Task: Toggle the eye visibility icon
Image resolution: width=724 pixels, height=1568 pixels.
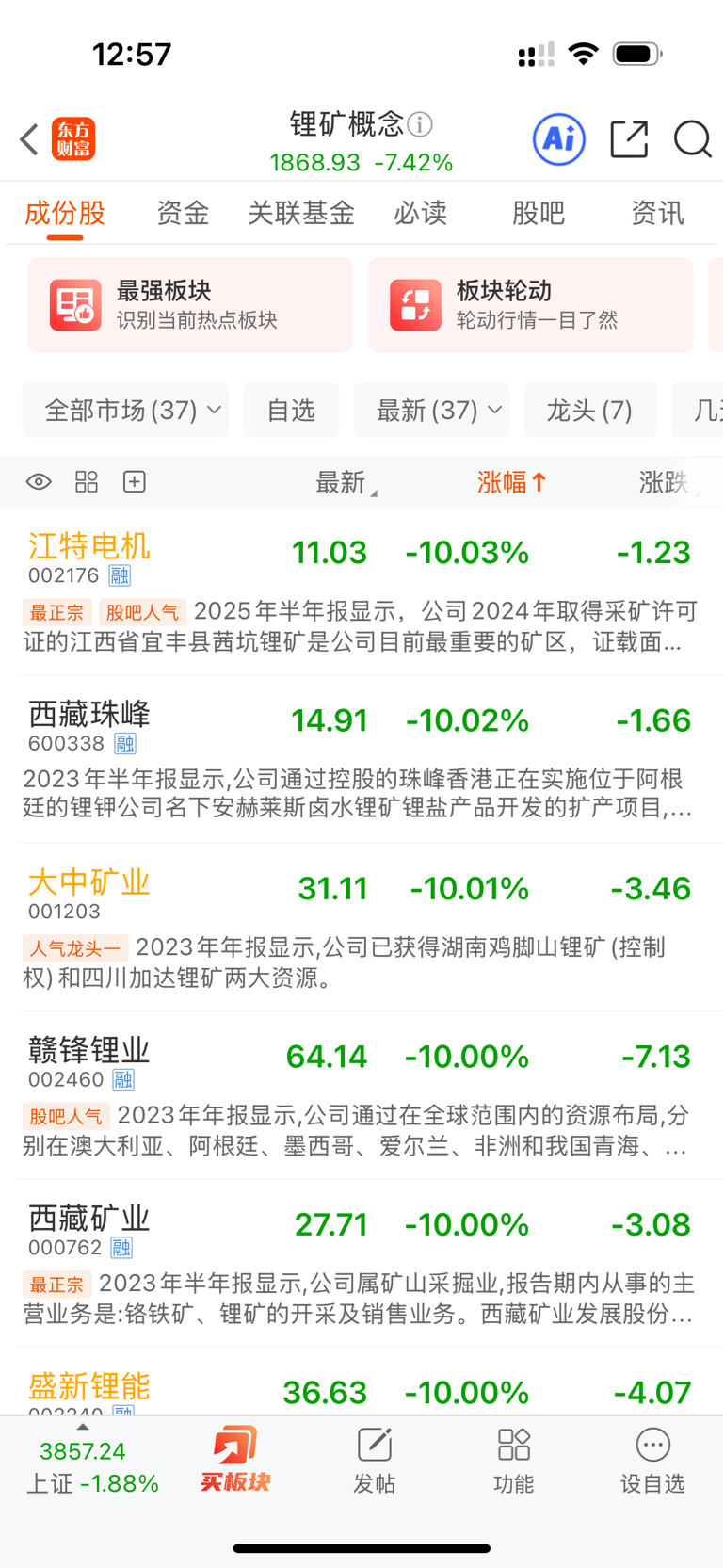Action: point(39,482)
